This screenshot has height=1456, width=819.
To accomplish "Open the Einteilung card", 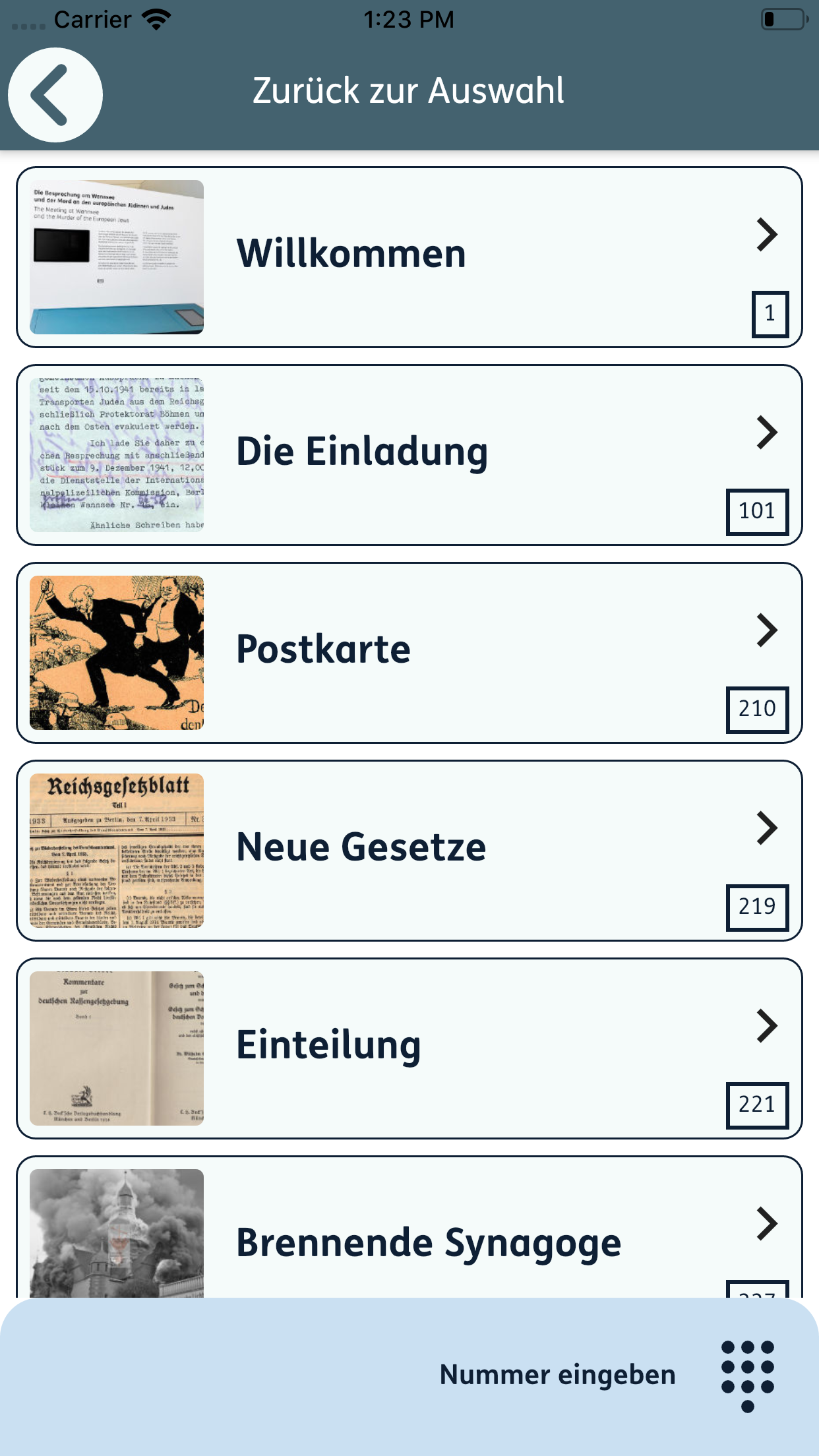I will tap(409, 1048).
